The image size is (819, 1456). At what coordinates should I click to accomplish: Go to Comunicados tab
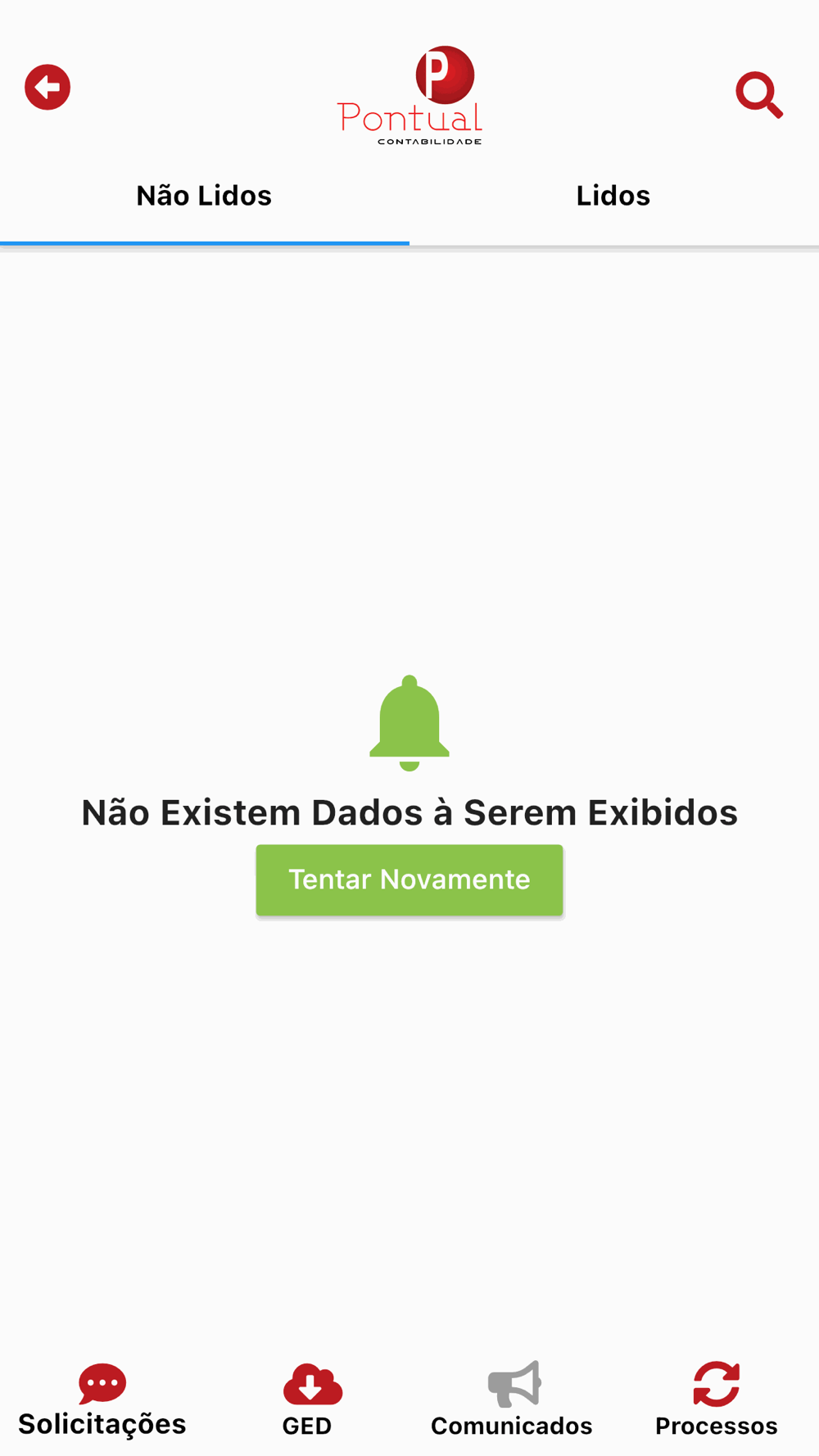pyautogui.click(x=512, y=1400)
